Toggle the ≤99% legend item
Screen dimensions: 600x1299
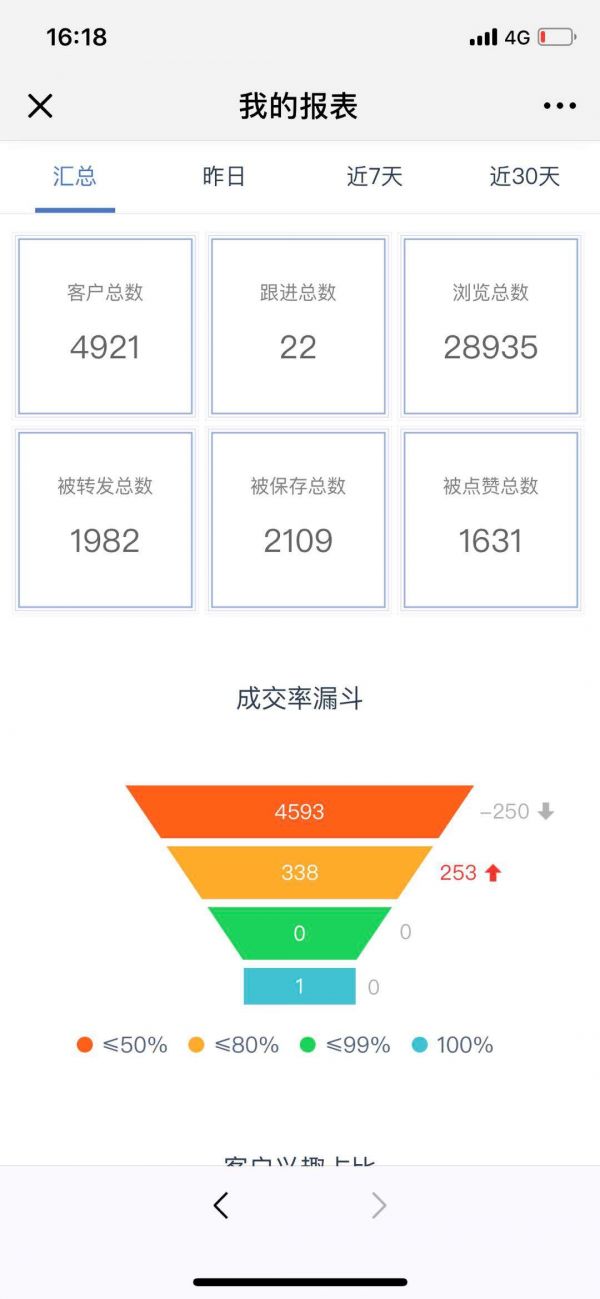point(345,1045)
